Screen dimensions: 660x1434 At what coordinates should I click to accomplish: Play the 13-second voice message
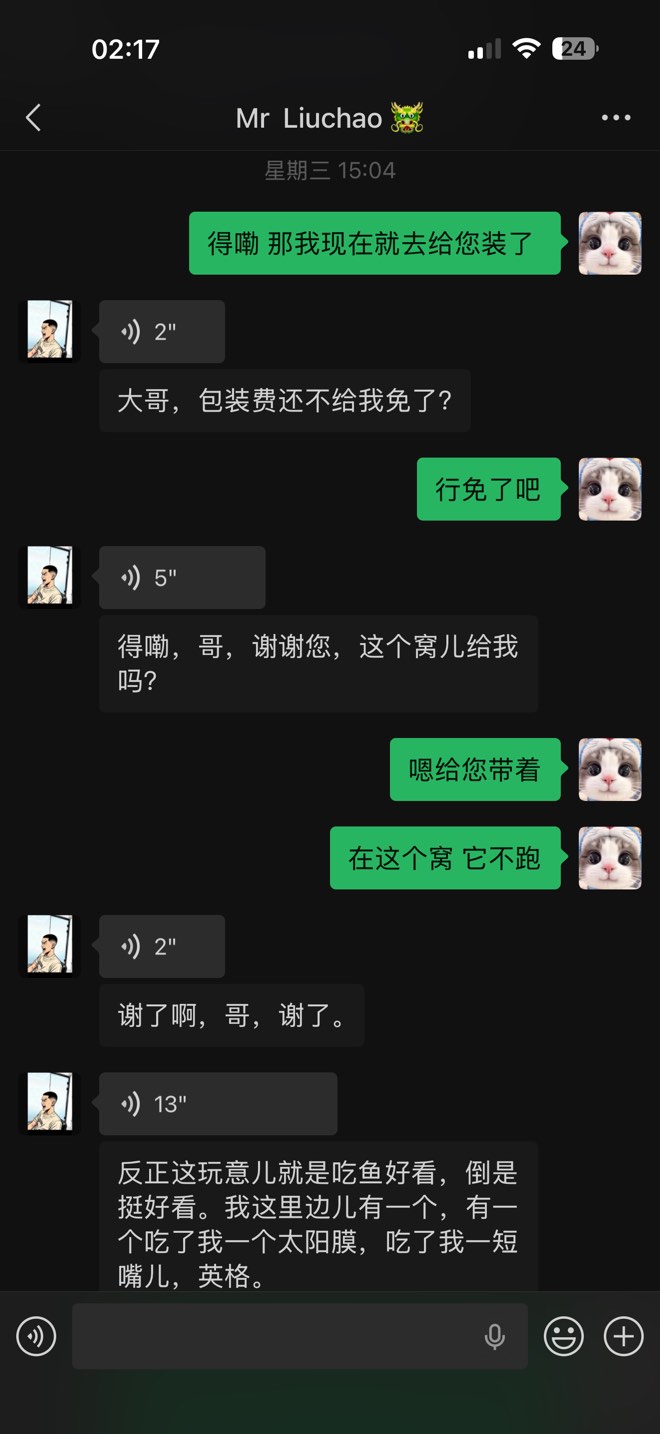coord(218,1104)
